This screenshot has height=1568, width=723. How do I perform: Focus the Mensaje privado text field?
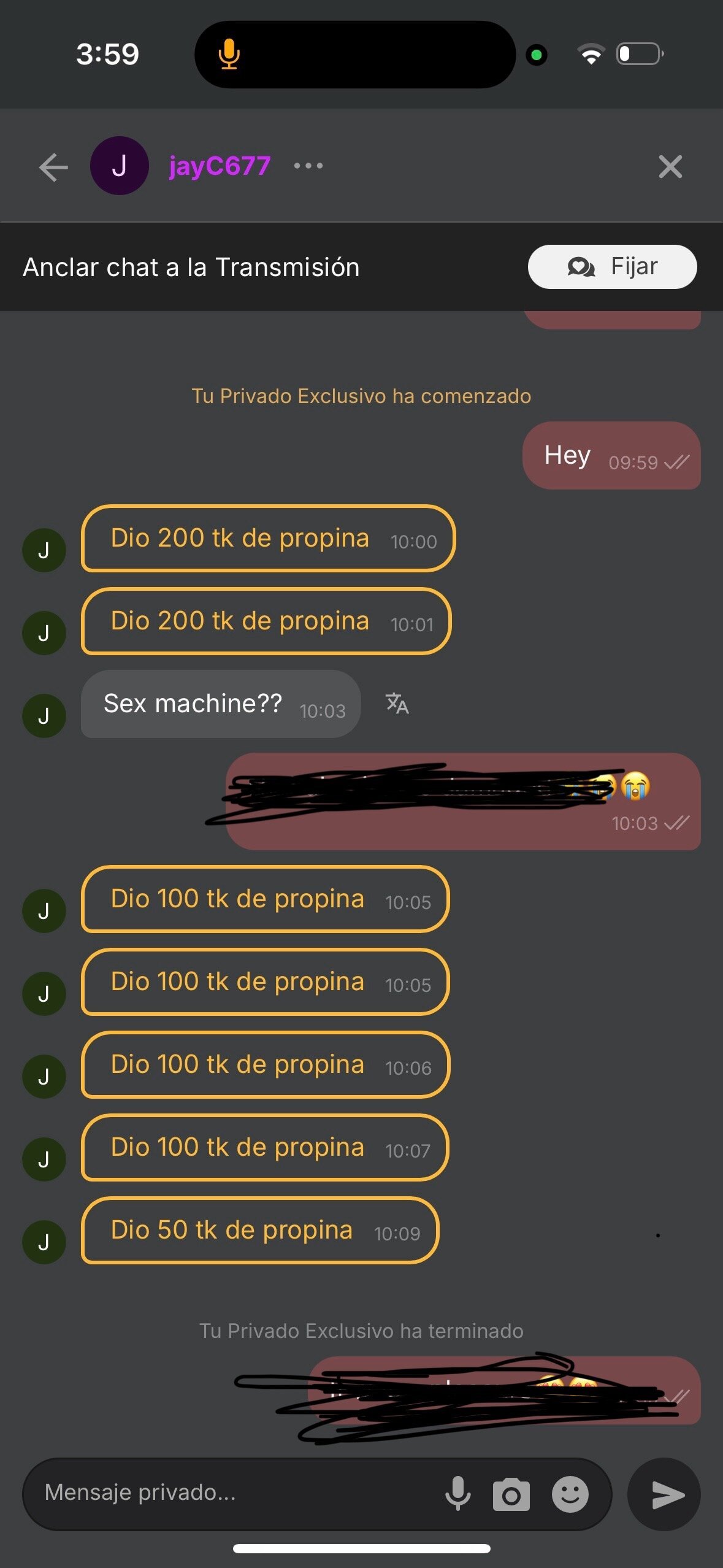tap(233, 1492)
